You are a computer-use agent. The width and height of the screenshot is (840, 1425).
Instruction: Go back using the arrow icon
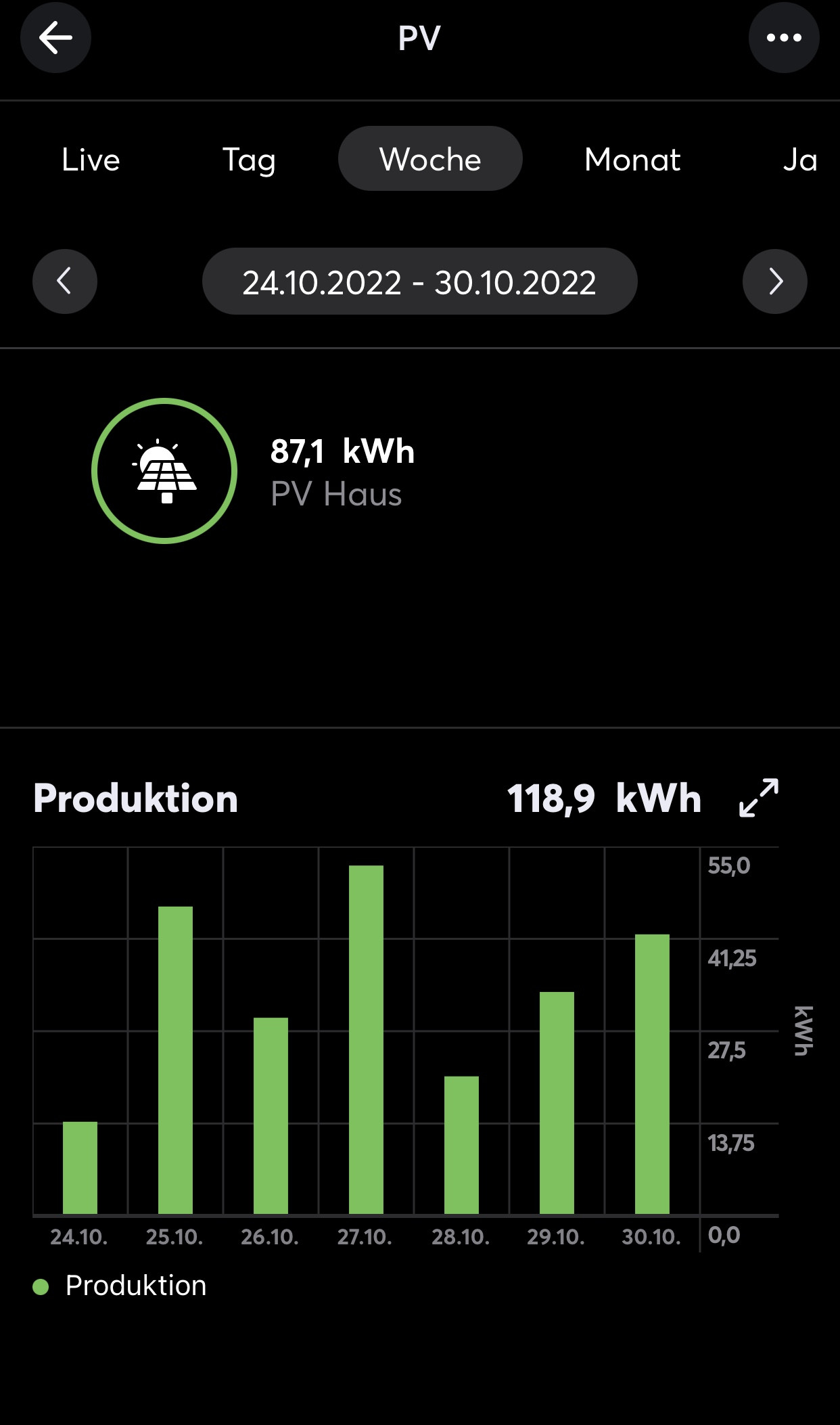tap(55, 38)
